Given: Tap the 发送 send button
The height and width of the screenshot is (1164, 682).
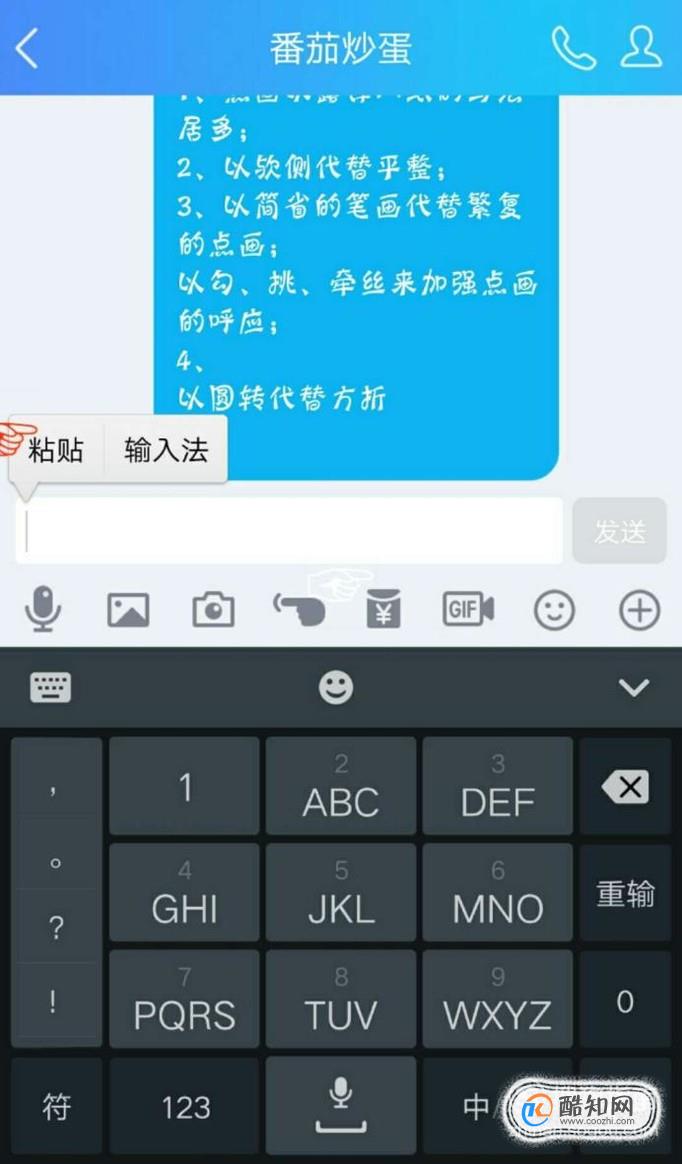Looking at the screenshot, I should tap(620, 531).
